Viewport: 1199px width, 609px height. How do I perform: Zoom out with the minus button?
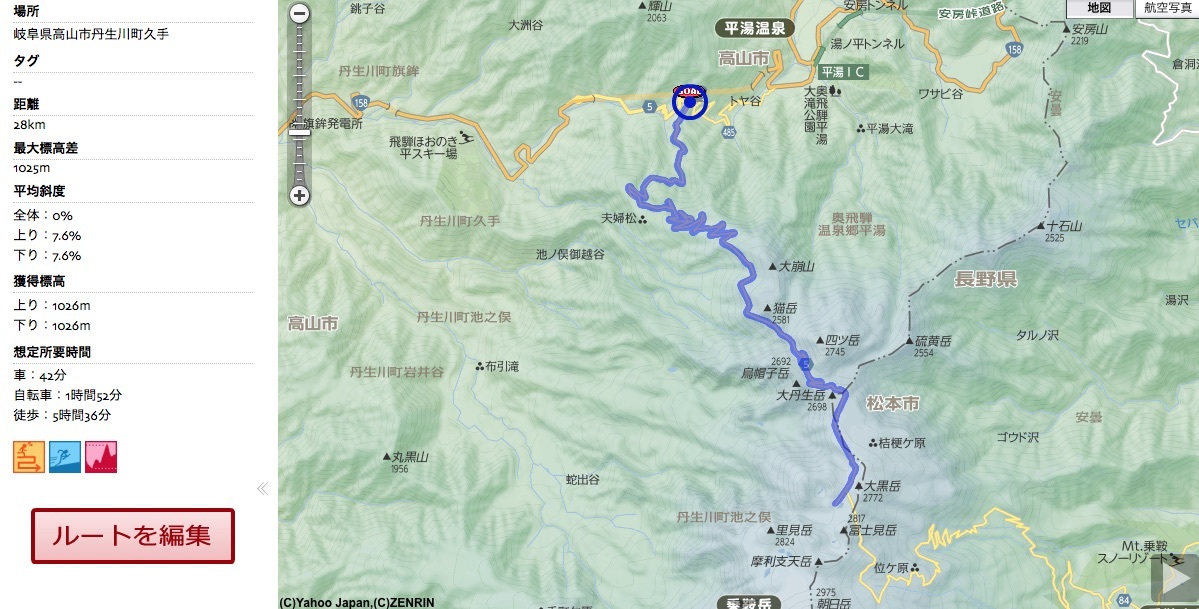299,14
